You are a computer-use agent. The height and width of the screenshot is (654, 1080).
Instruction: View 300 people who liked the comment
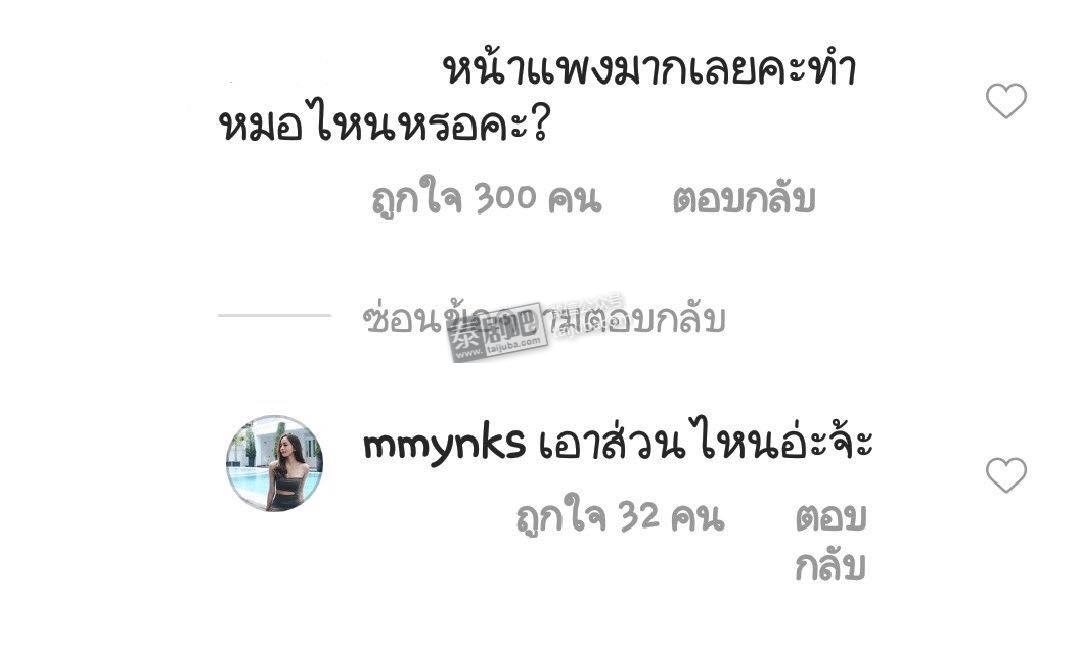click(x=486, y=200)
